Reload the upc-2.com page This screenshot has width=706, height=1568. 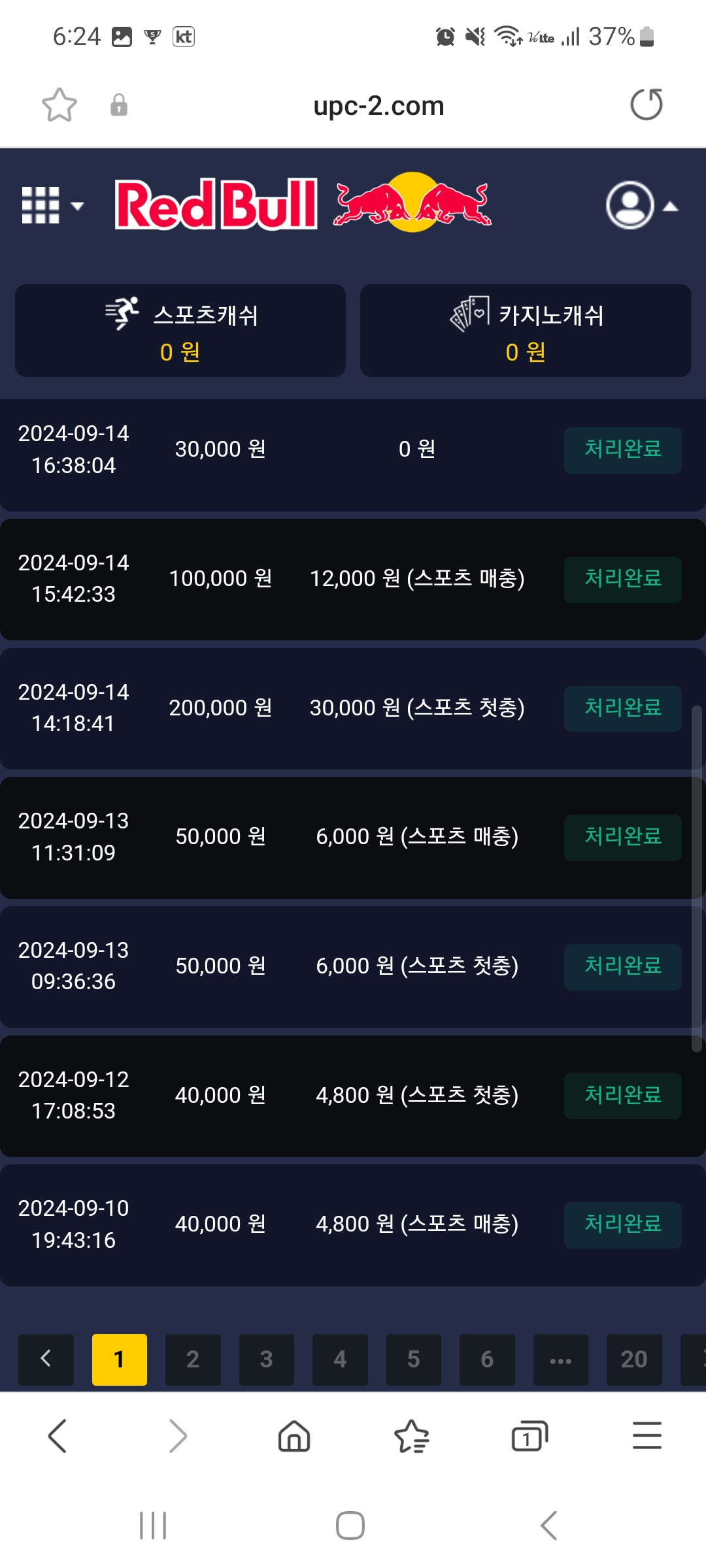pos(647,105)
